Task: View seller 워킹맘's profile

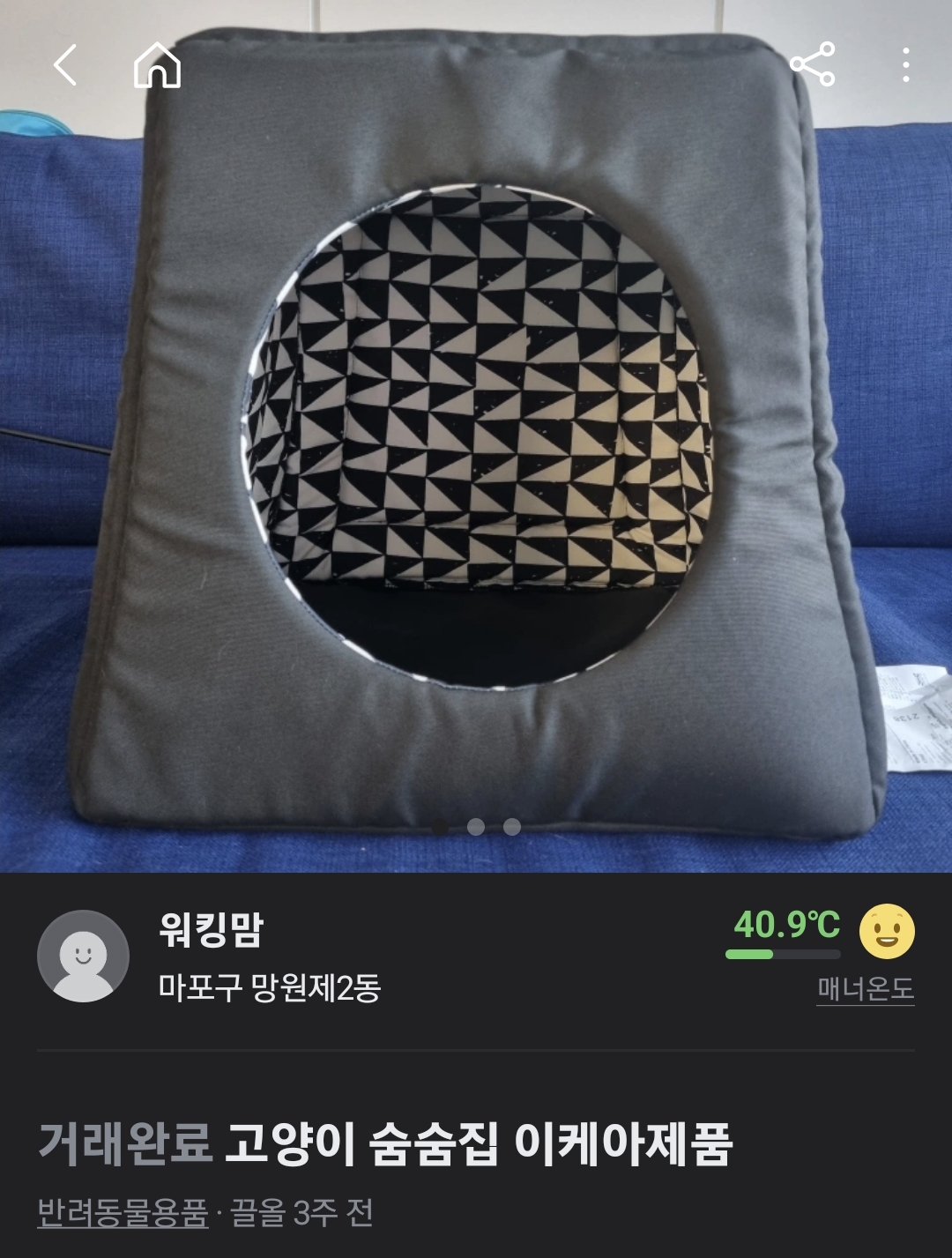Action: click(x=211, y=929)
